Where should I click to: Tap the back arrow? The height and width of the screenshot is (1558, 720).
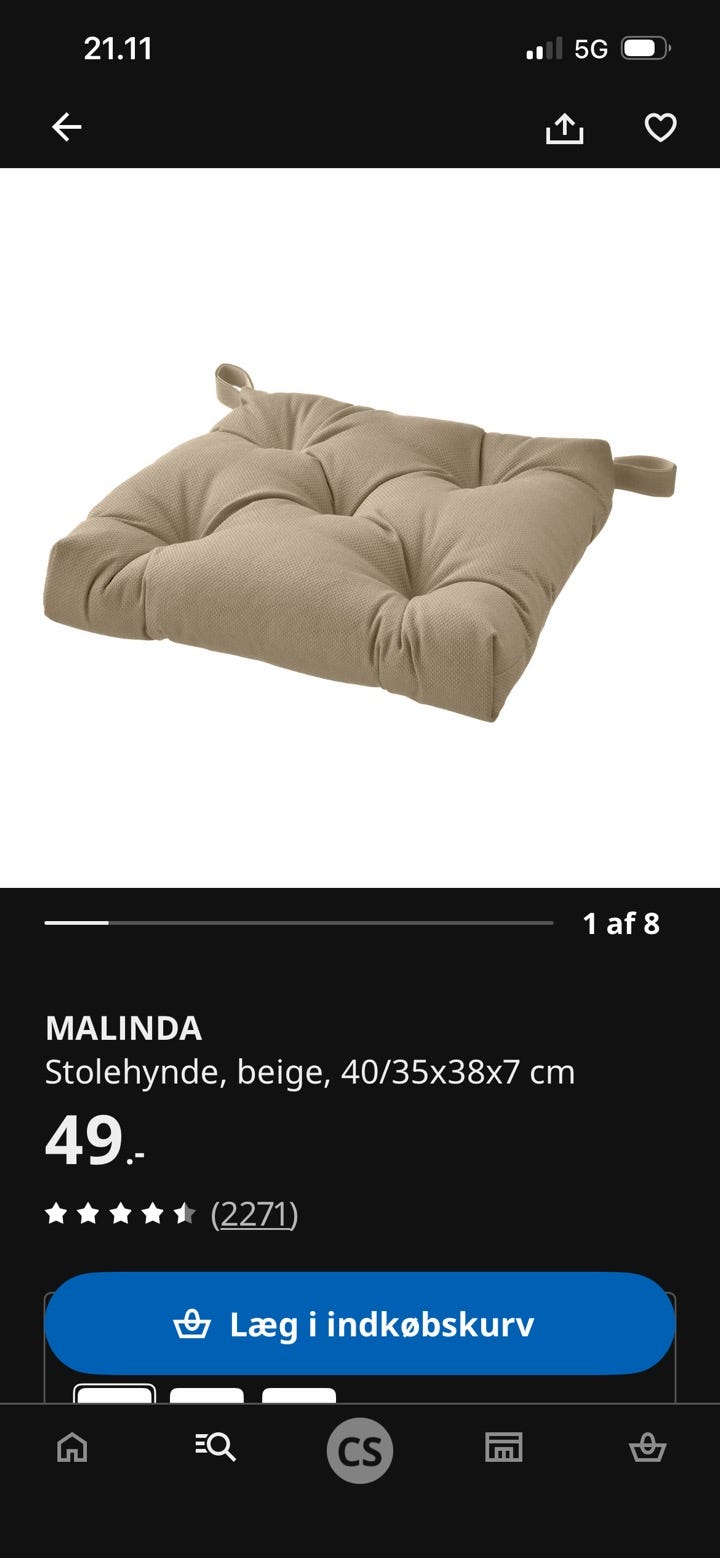click(65, 127)
